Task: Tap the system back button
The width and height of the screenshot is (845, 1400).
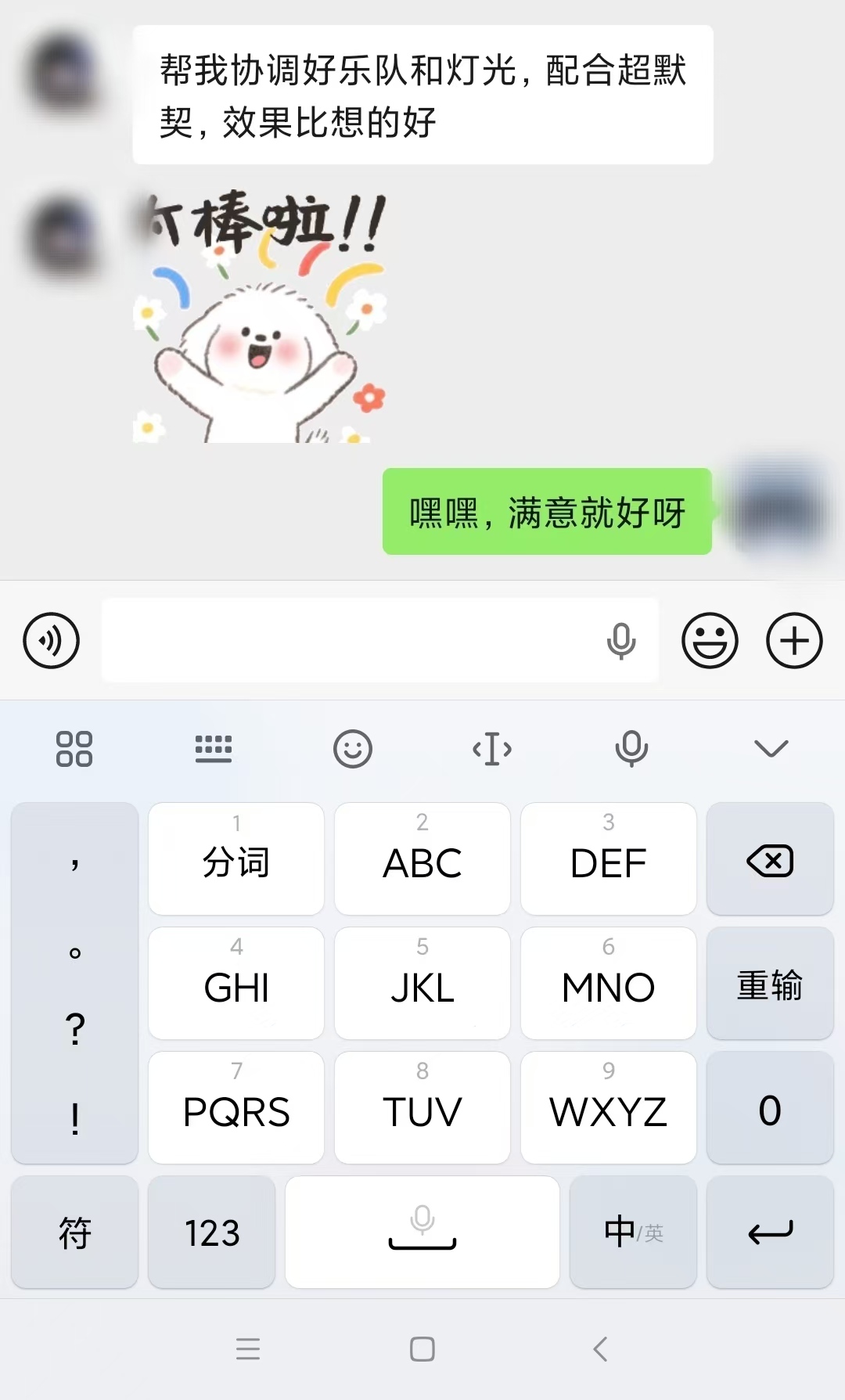Action: coord(600,1349)
